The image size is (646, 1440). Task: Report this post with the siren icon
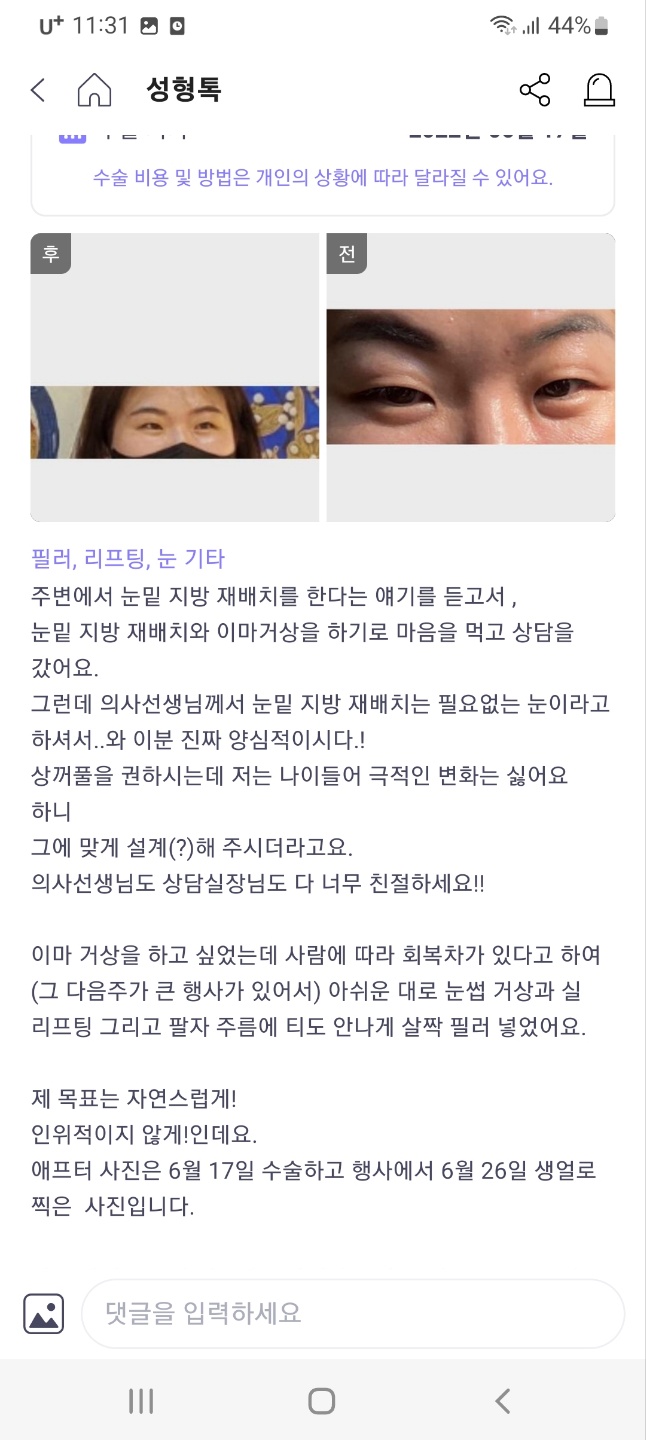pos(599,90)
